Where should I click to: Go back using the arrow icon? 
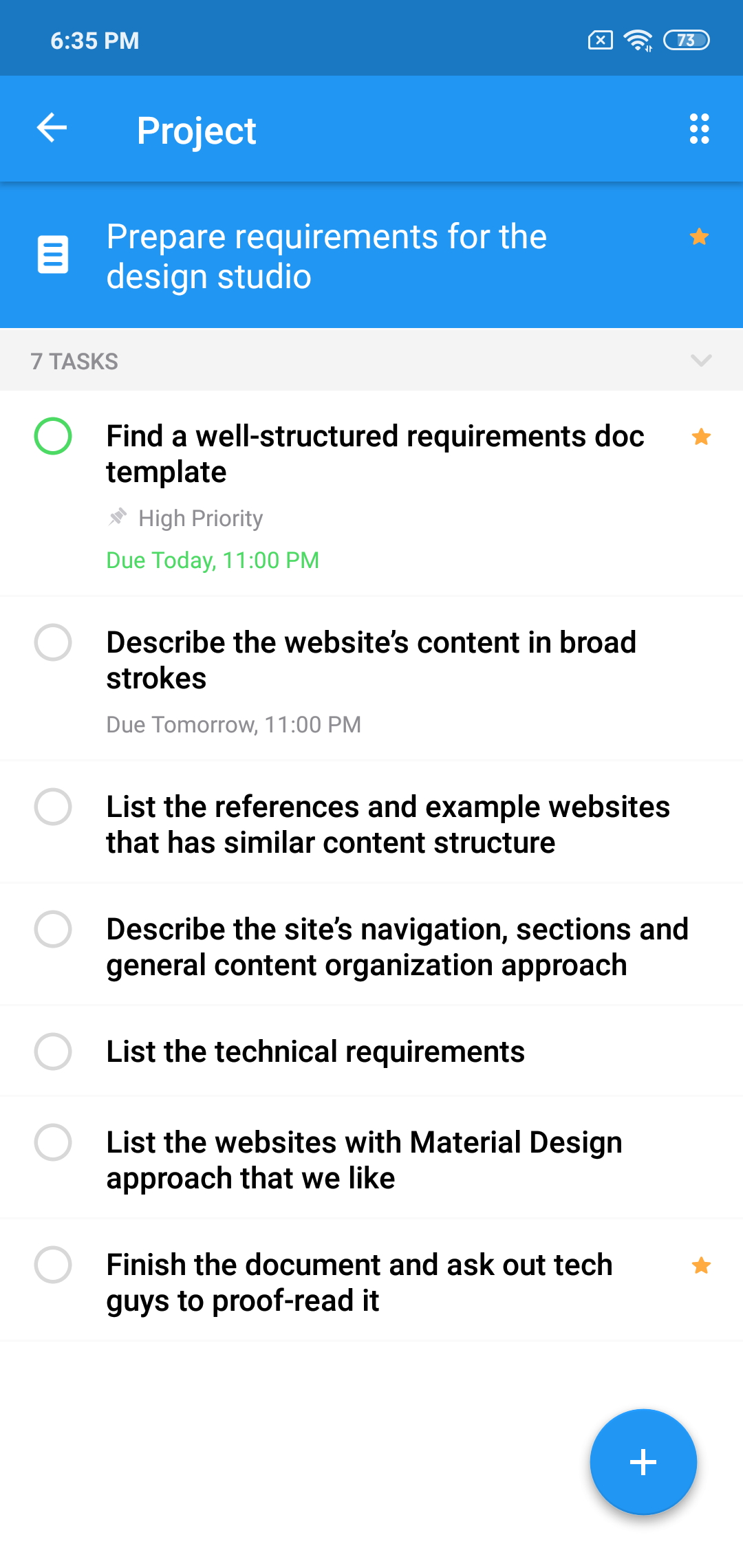pyautogui.click(x=52, y=129)
